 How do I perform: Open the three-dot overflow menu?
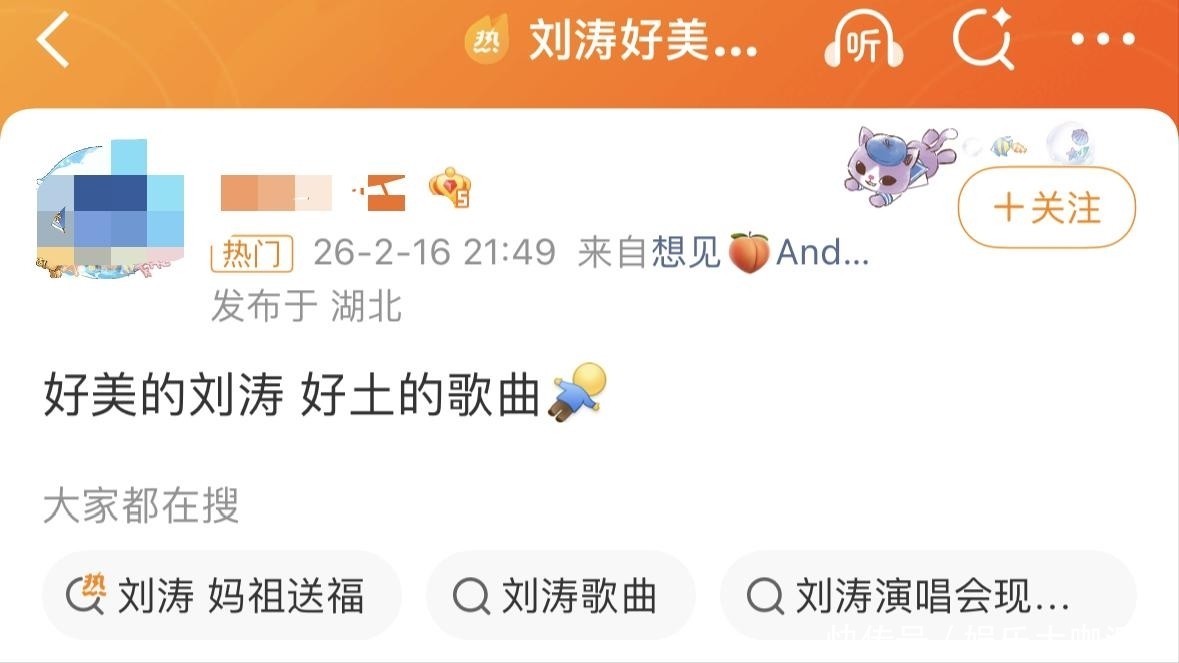click(x=1103, y=41)
